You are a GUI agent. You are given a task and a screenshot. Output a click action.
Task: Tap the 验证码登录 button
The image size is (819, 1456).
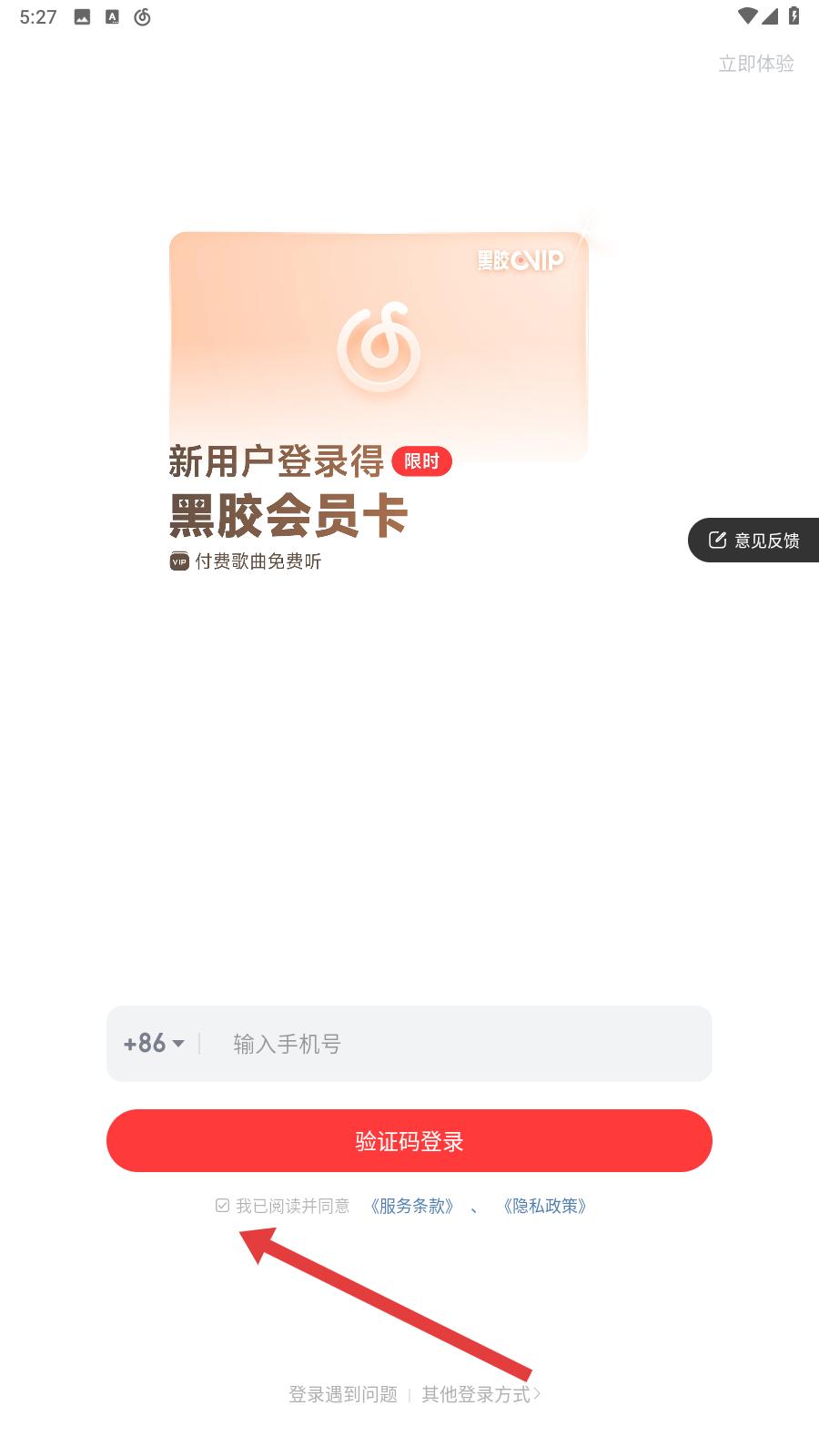tap(409, 1141)
